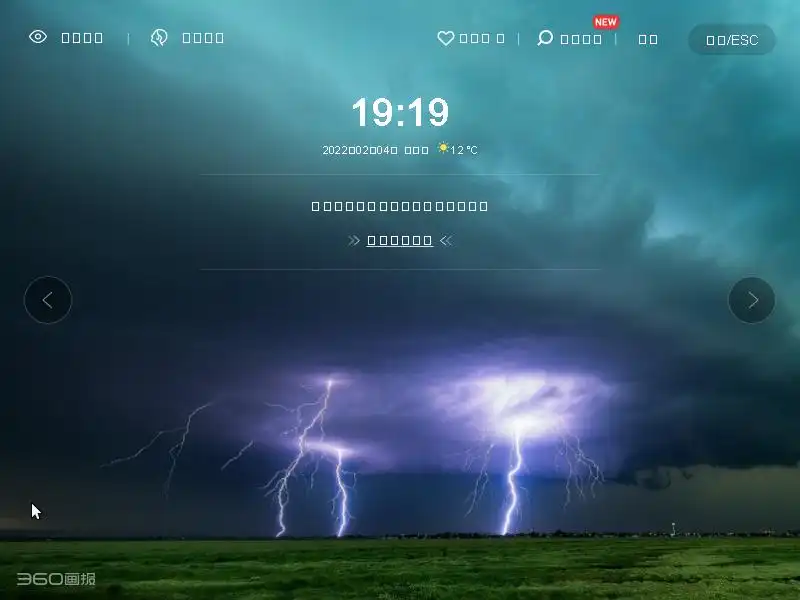
Task: Tap the eye icon option
Action: coord(38,37)
